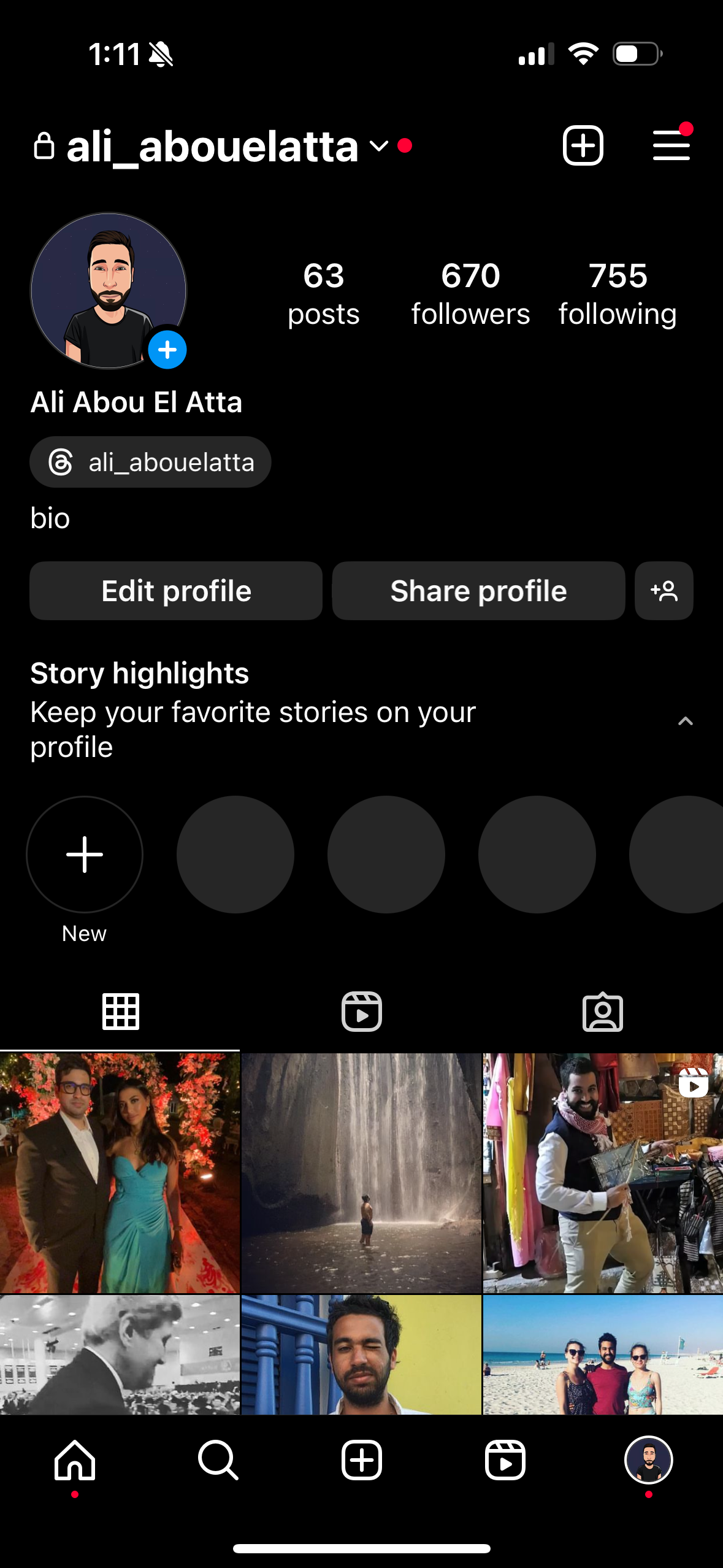Open the Threads badge ali_aboulatta
Screen dimensions: 723x1568
(150, 462)
